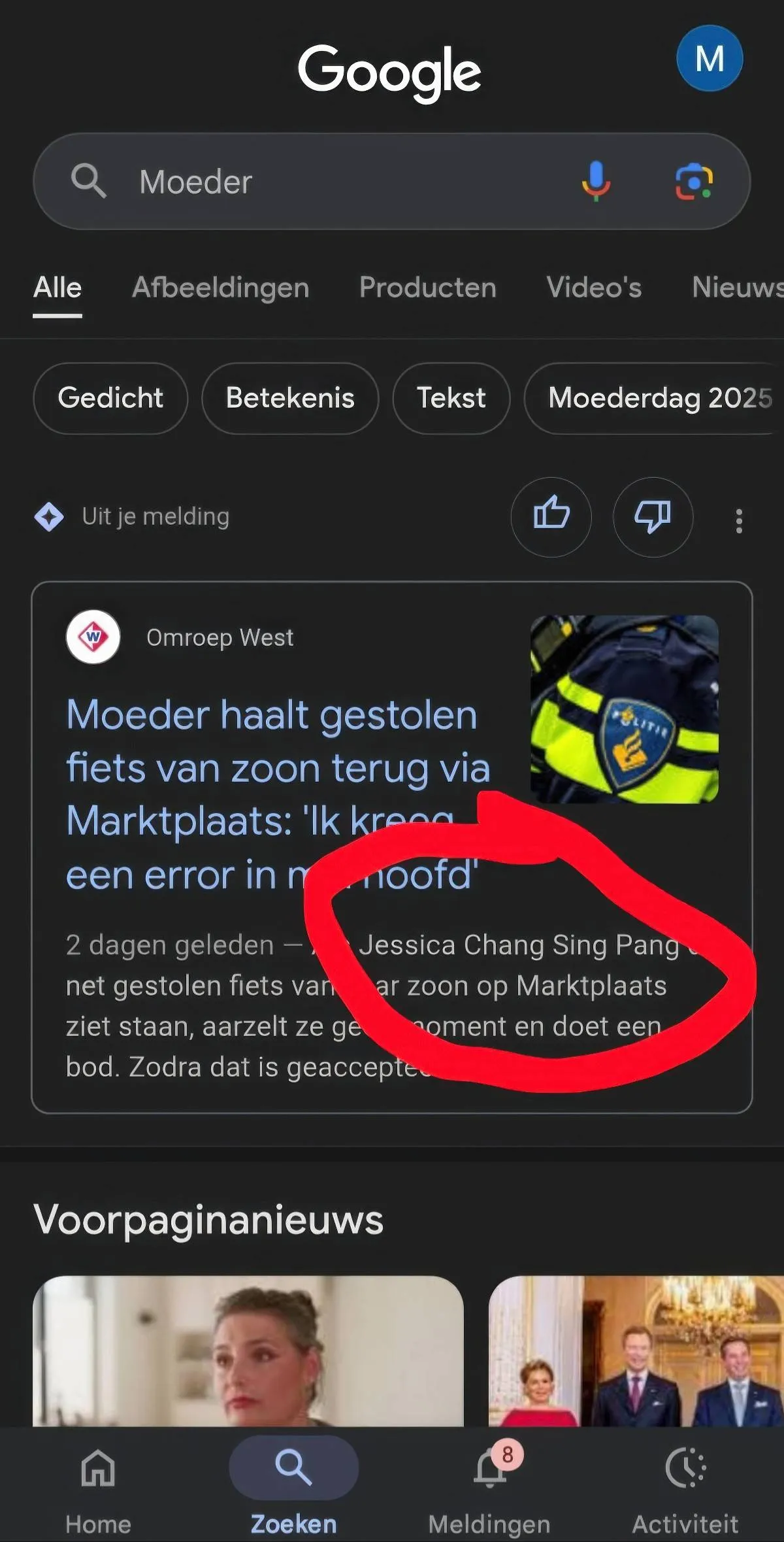784x1542 pixels.
Task: Open the account avatar M
Action: point(709,59)
